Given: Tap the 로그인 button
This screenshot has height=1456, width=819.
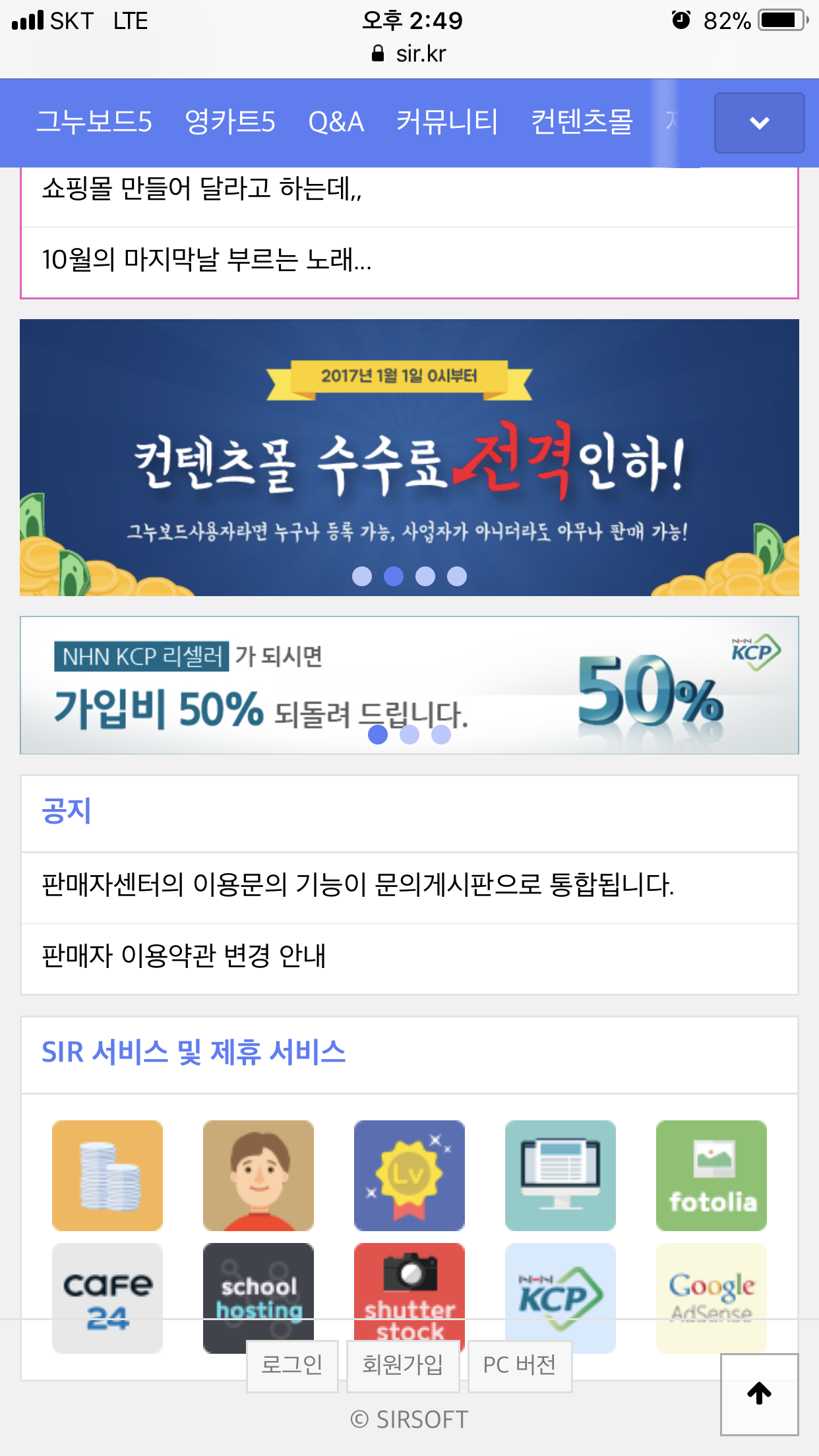Looking at the screenshot, I should click(292, 1365).
